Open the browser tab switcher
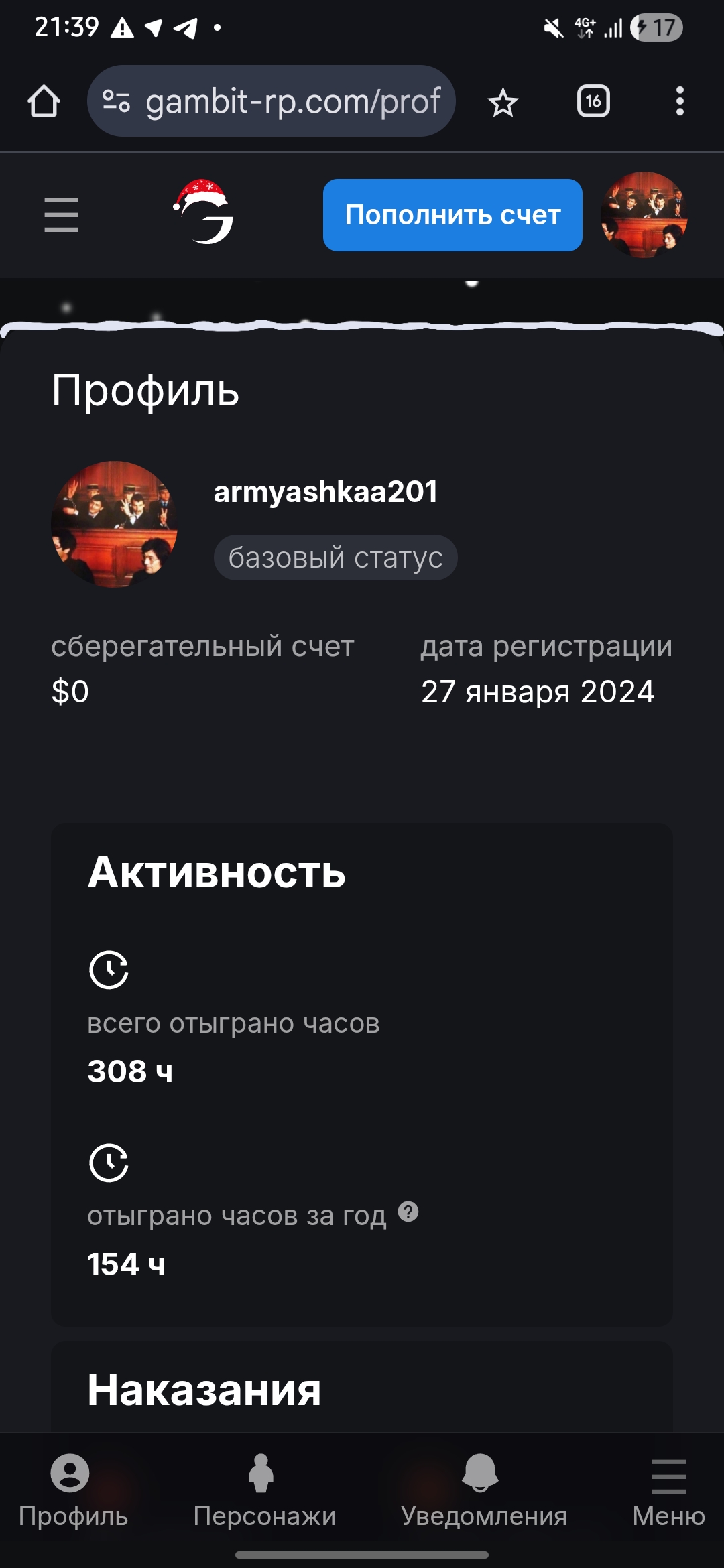 (593, 102)
